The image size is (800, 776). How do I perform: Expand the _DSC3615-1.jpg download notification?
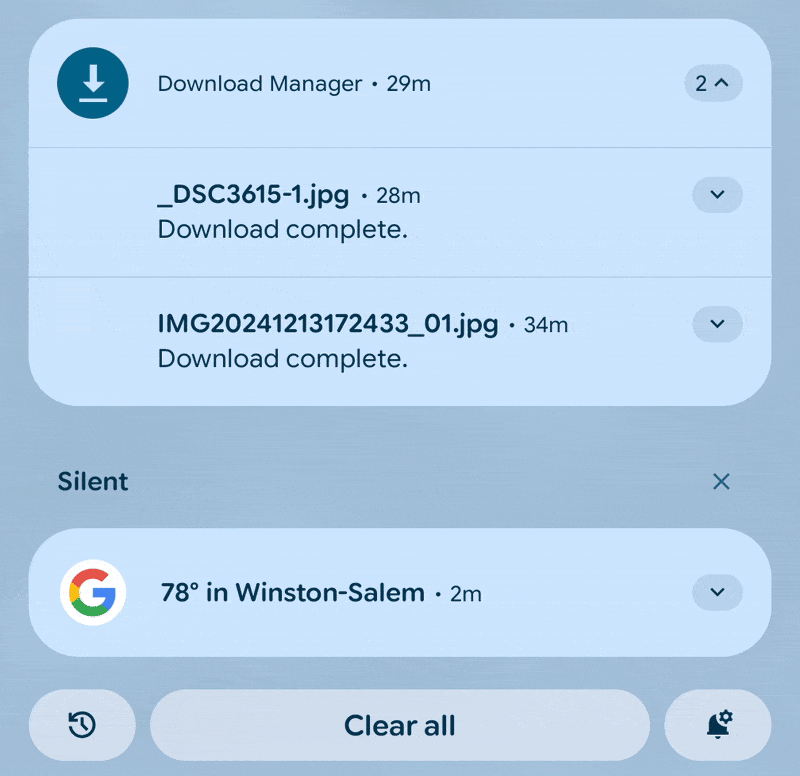[717, 195]
